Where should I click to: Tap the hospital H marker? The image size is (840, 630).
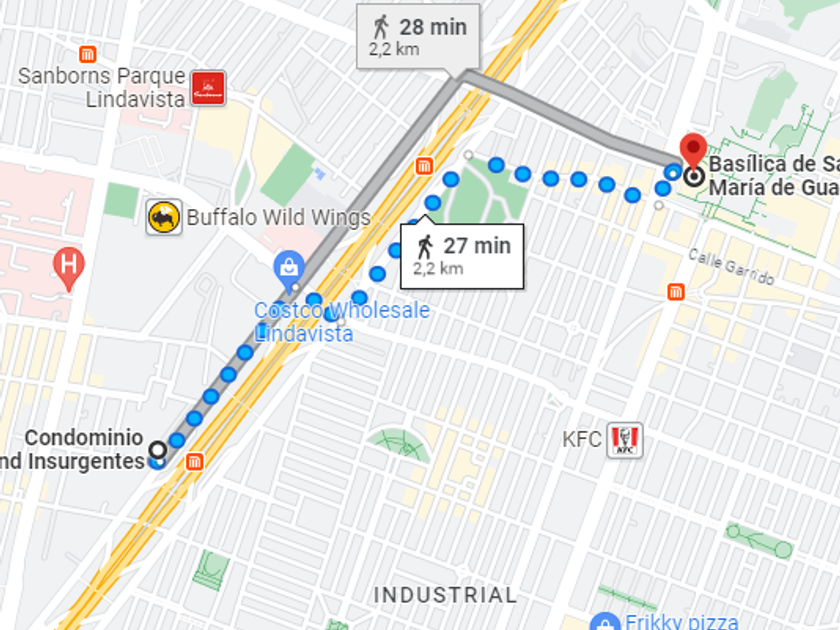click(x=69, y=268)
